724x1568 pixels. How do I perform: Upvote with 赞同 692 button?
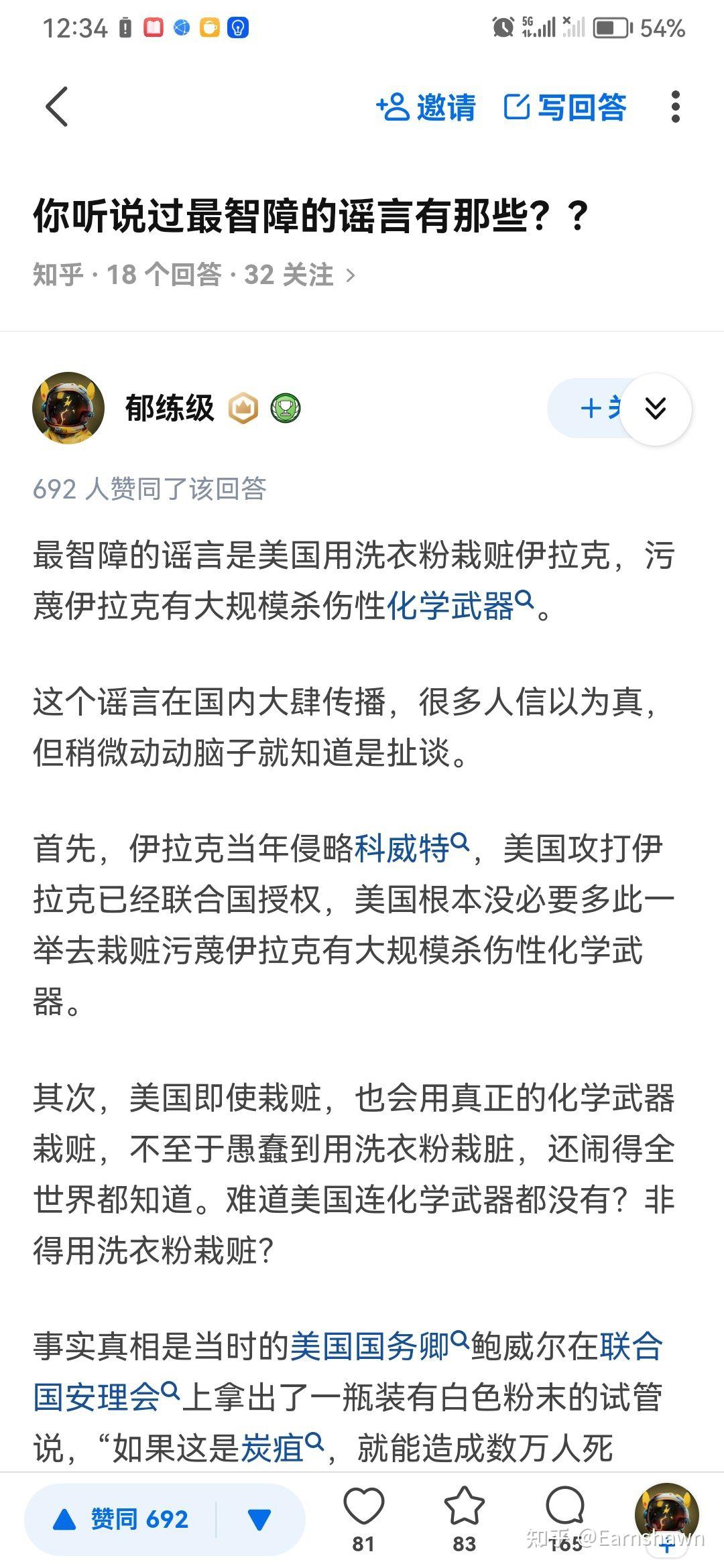122,1519
